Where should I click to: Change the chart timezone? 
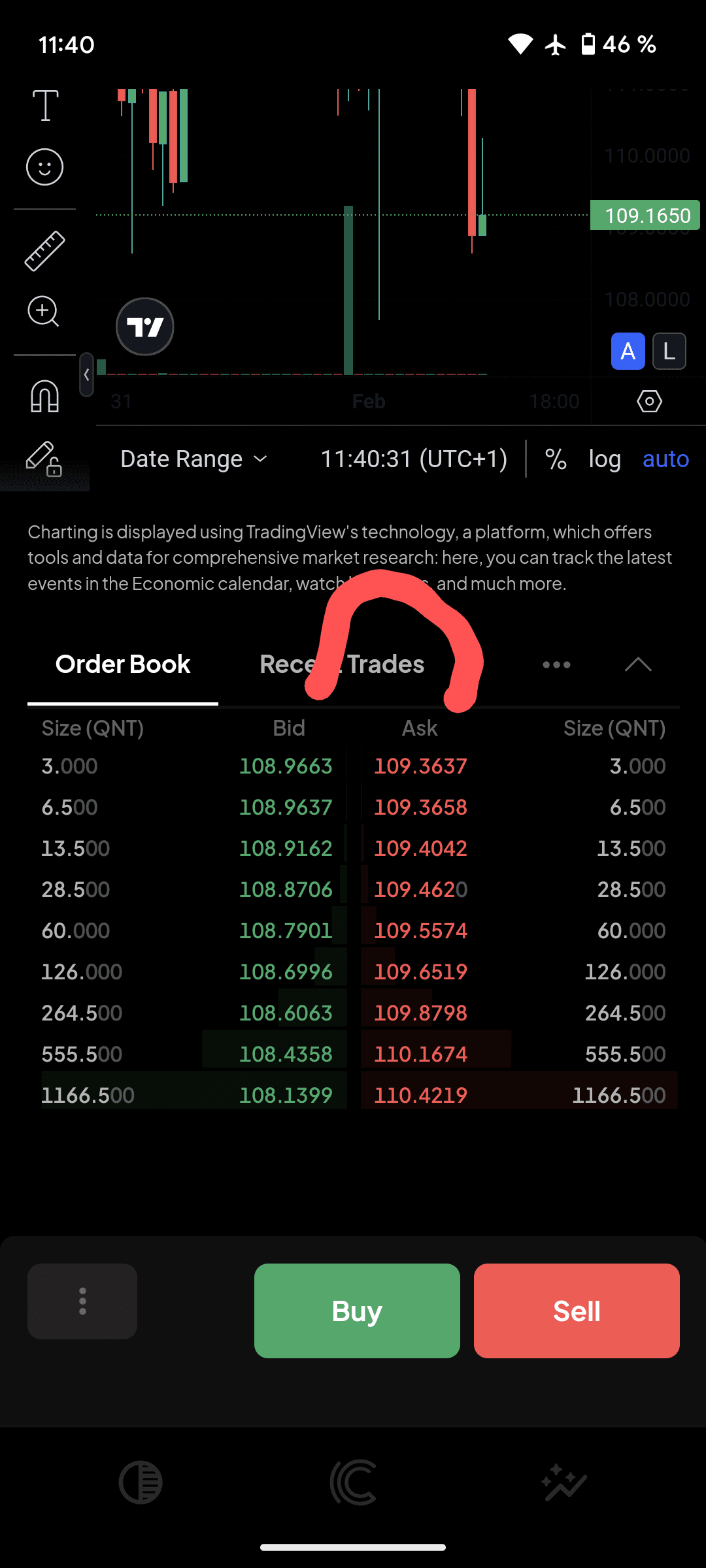coord(414,459)
